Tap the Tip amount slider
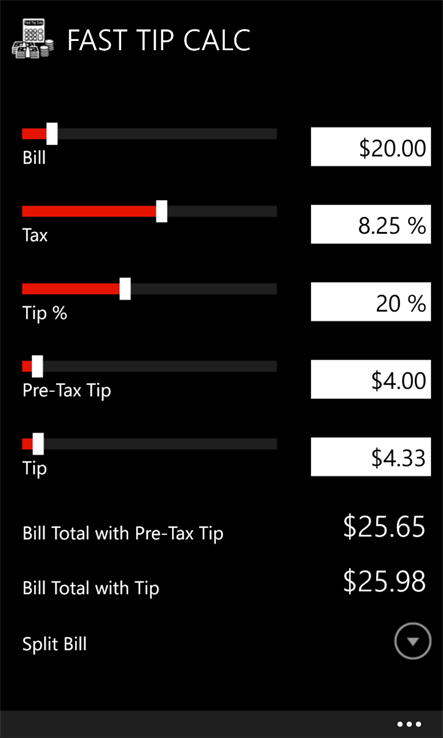This screenshot has height=738, width=443. point(149,444)
